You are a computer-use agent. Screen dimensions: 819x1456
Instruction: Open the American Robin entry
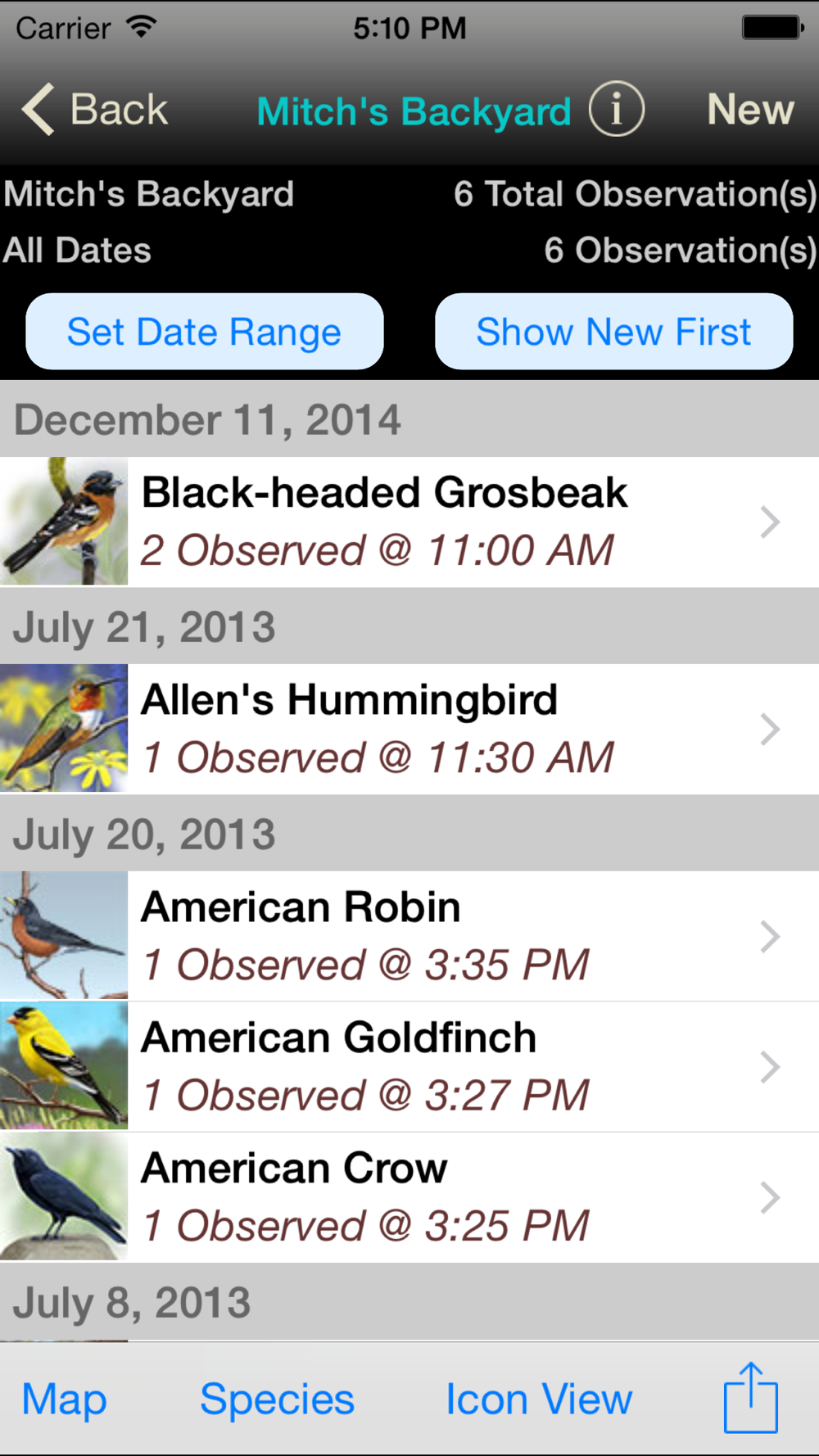pos(409,936)
